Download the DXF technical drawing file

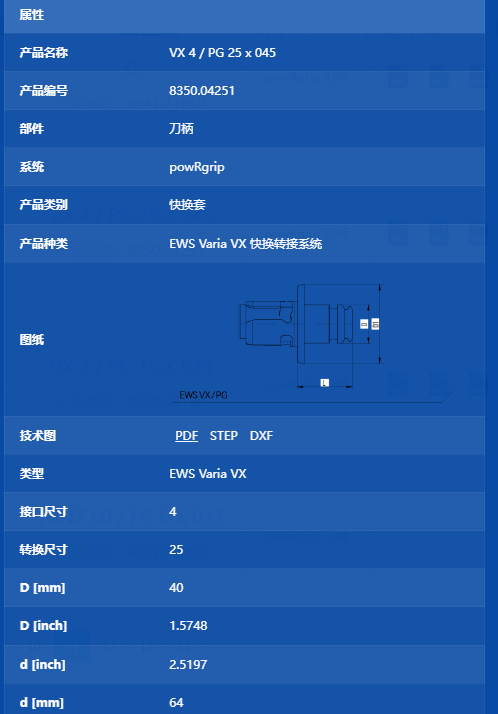pyautogui.click(x=261, y=436)
